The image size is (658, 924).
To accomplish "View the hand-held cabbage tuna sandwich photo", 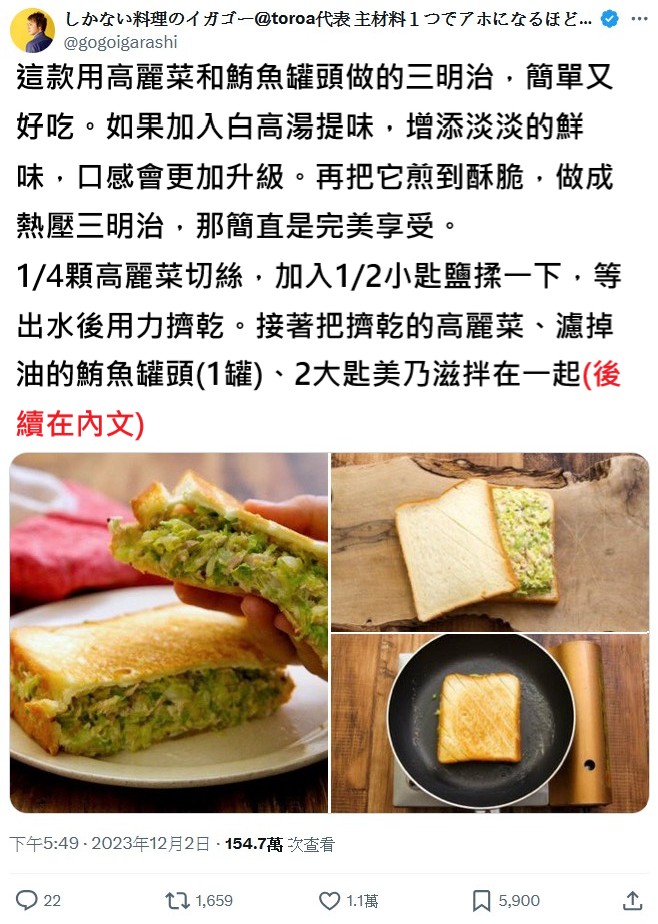I will click(x=169, y=632).
